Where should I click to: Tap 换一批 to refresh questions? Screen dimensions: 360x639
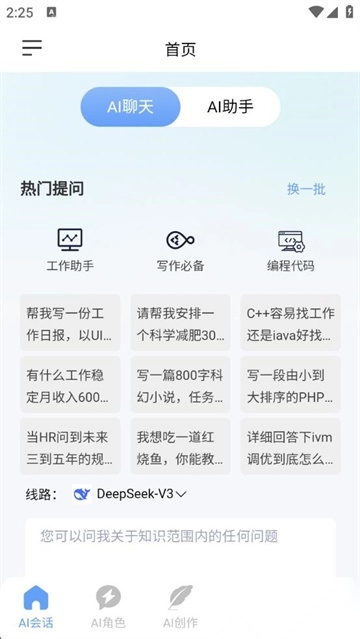pos(306,189)
